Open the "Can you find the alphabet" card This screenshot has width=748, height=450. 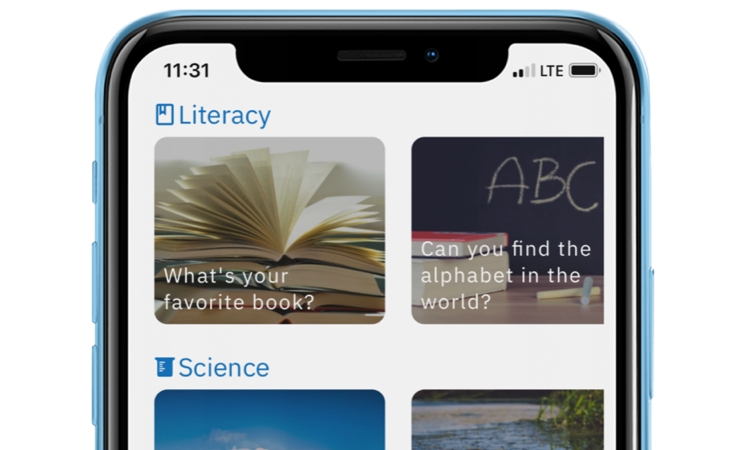coord(507,230)
